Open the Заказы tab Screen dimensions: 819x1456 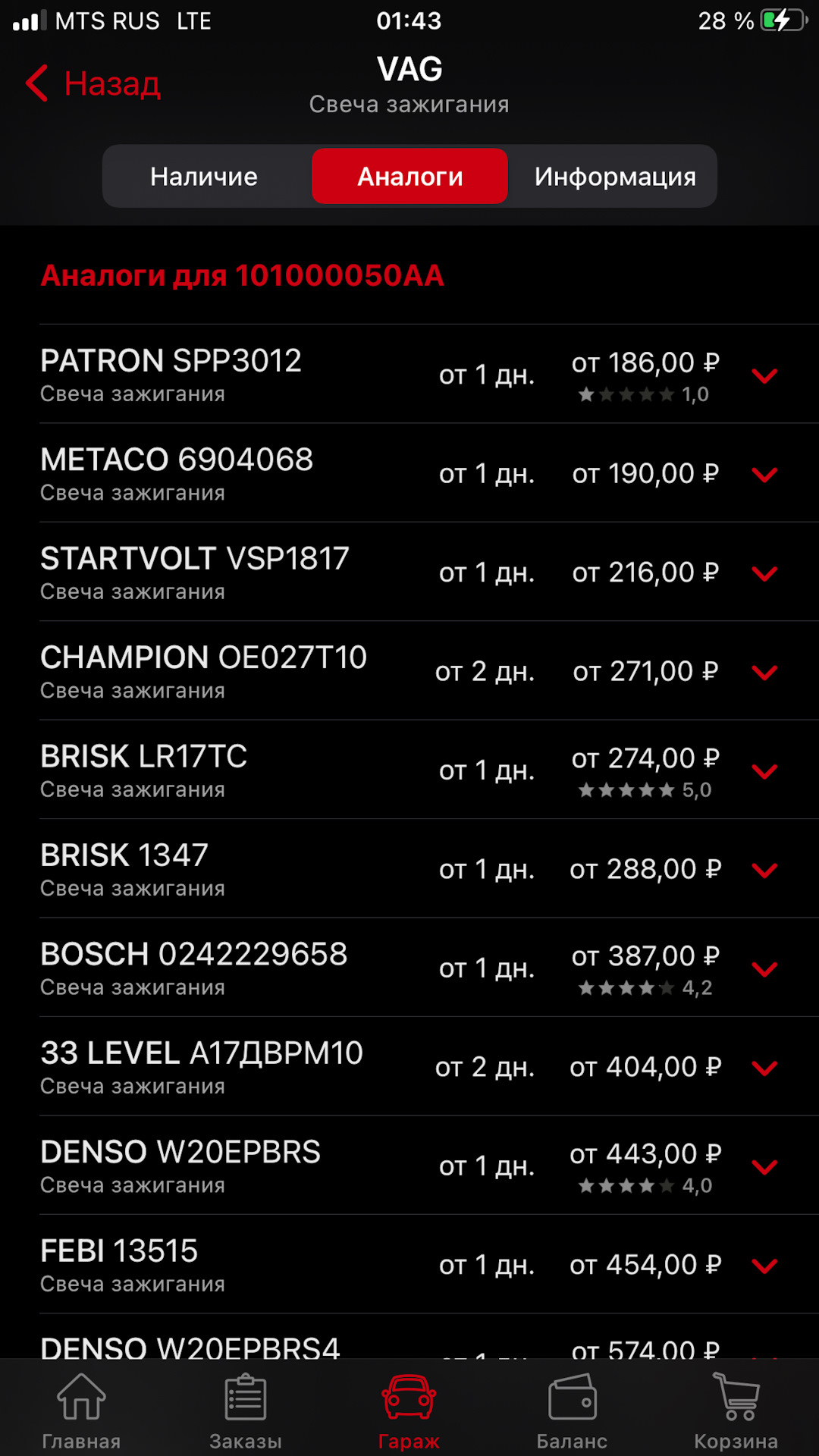[x=246, y=1409]
